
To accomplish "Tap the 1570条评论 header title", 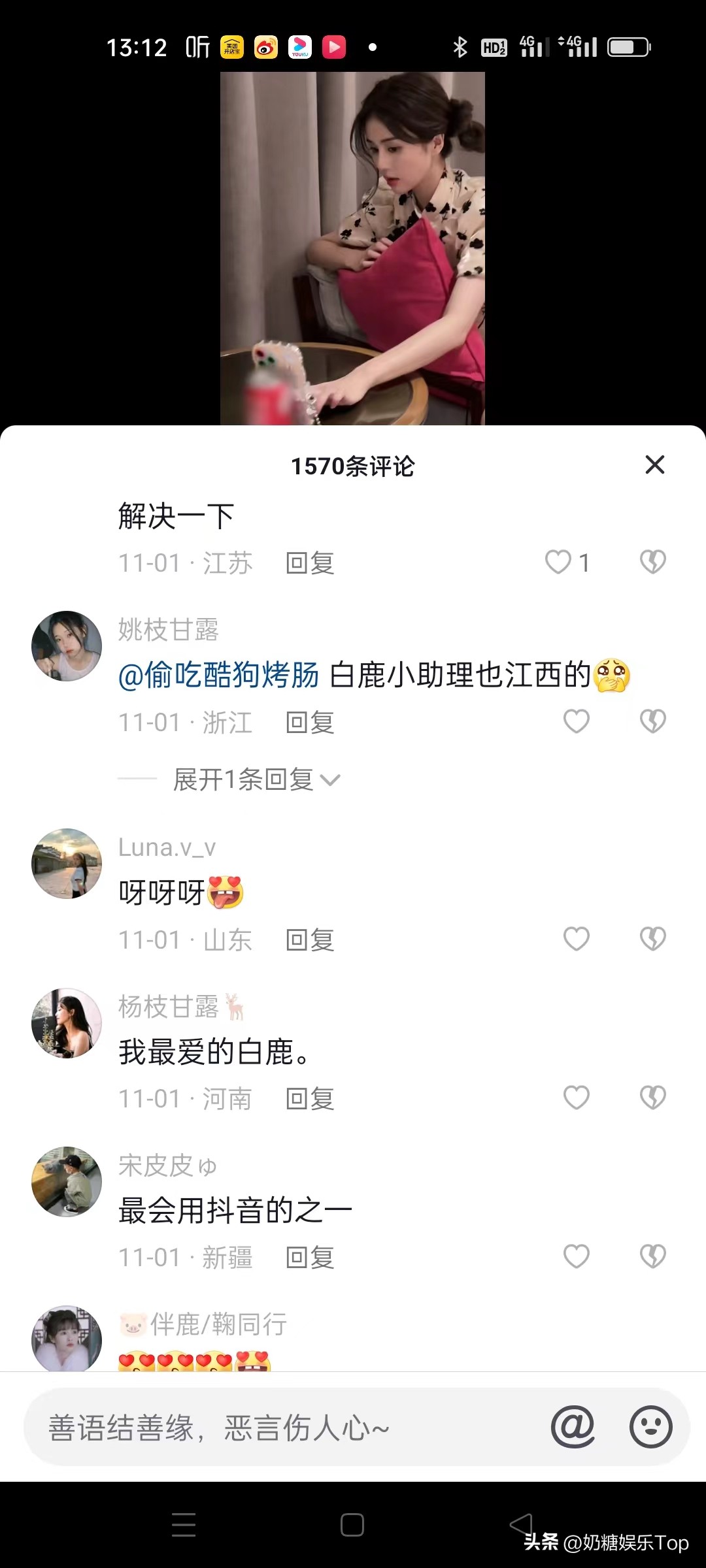I will click(x=353, y=466).
